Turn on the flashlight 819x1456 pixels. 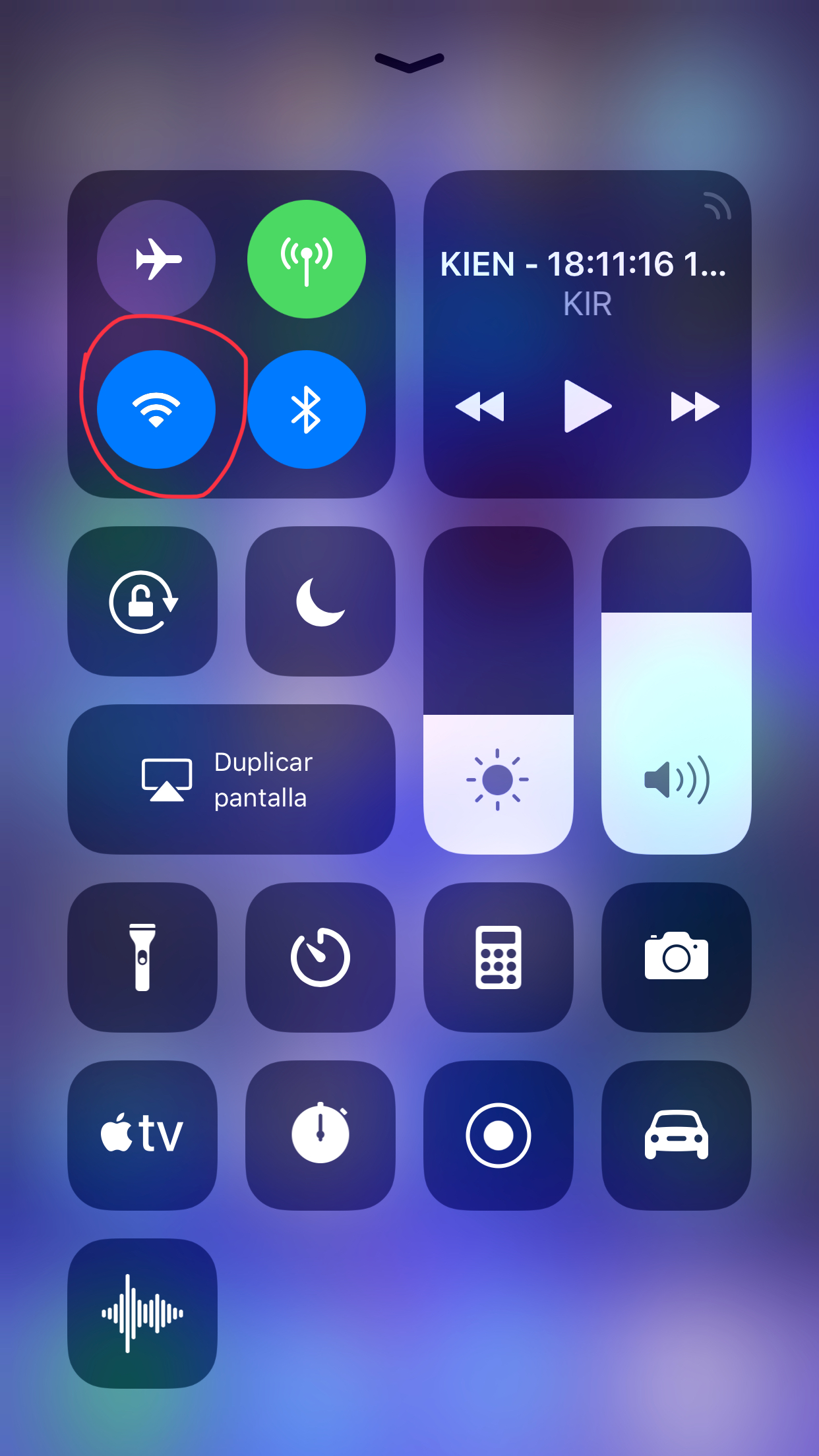point(142,957)
